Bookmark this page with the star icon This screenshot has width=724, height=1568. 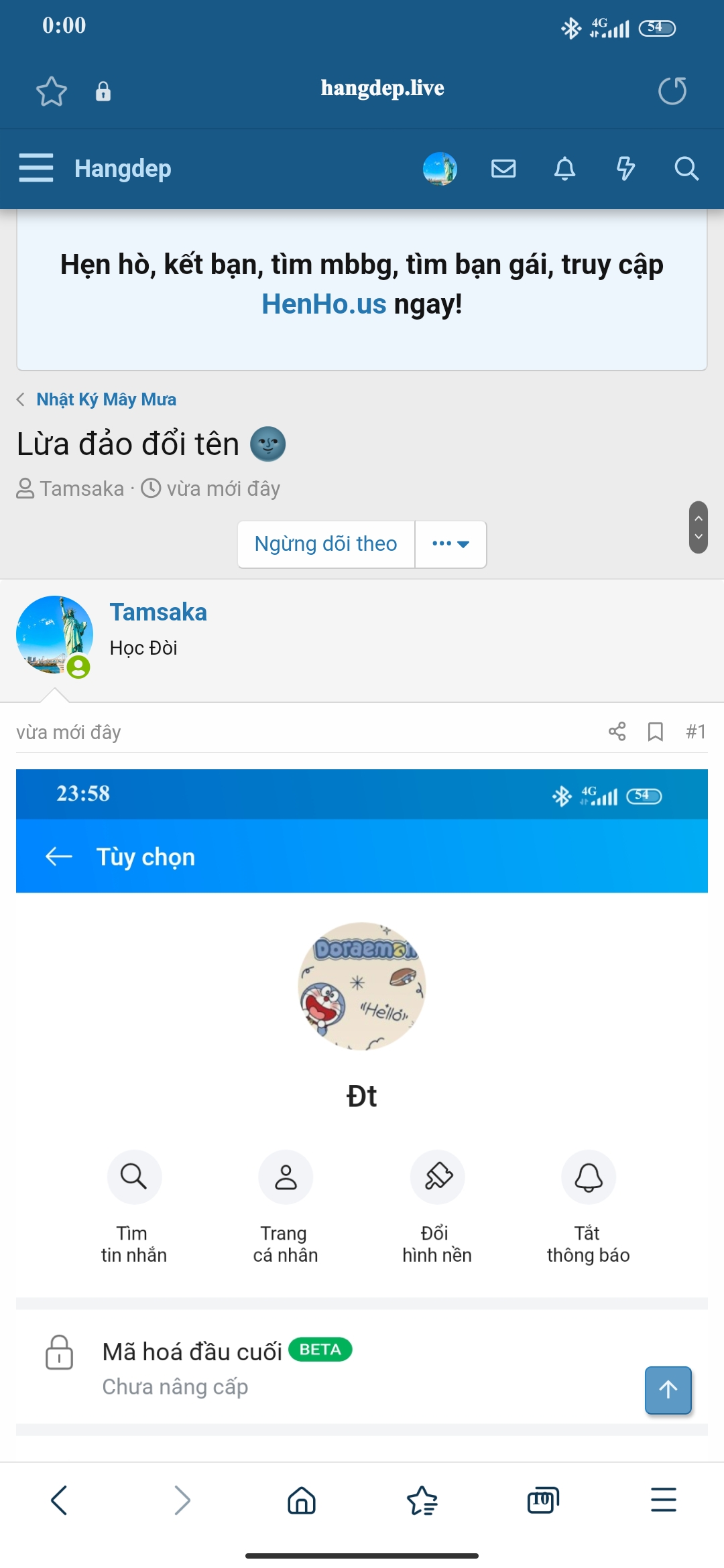52,91
